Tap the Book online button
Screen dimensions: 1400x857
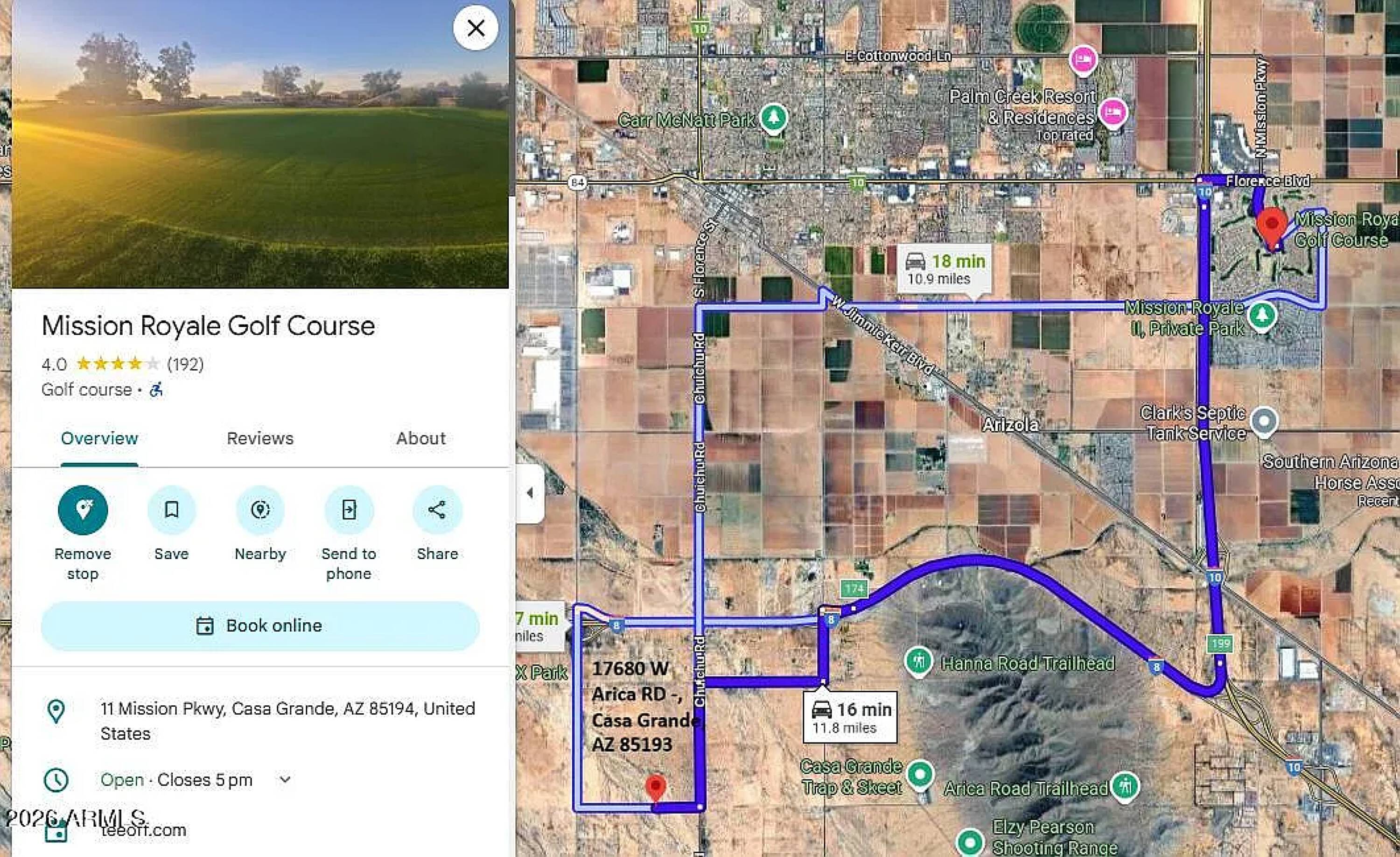(x=259, y=625)
